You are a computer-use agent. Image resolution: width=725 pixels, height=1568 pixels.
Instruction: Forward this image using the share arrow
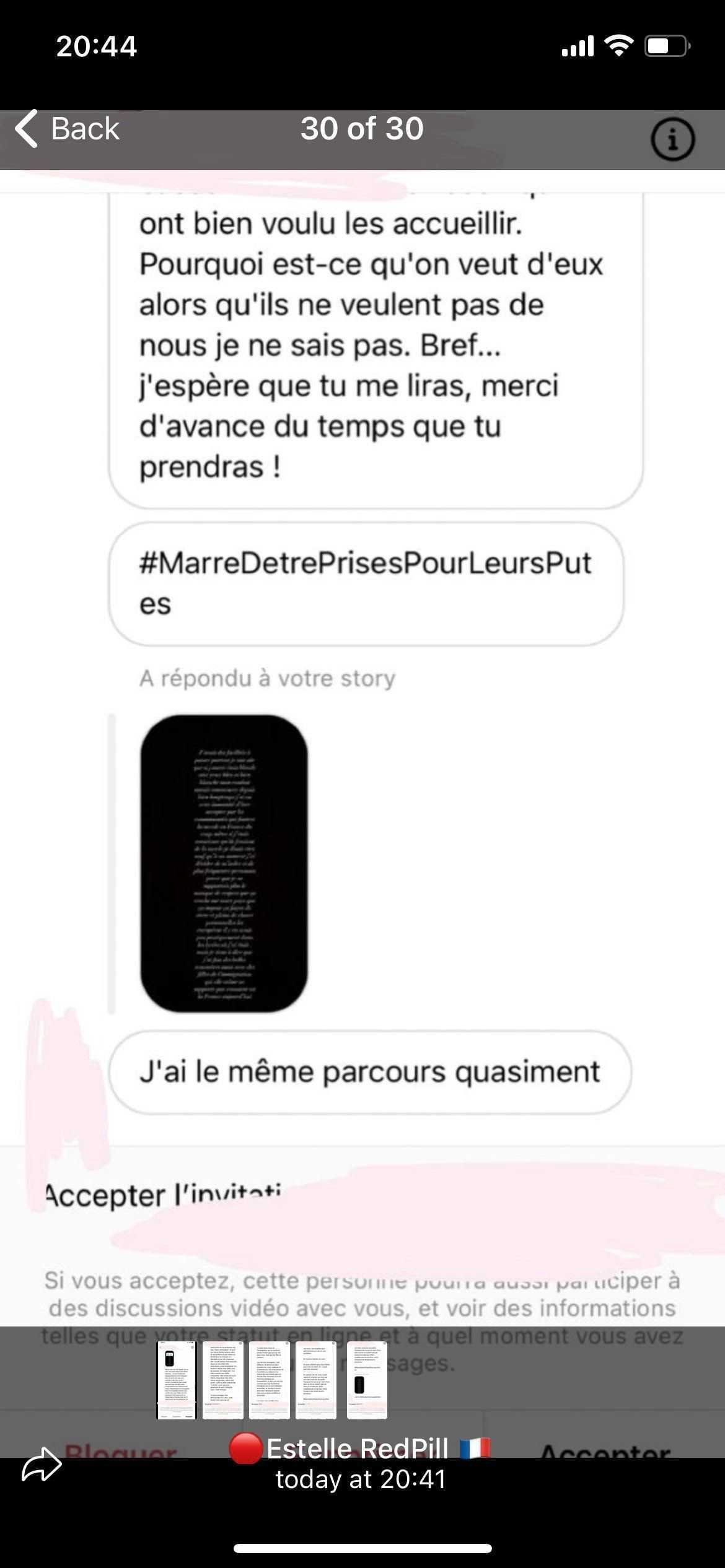tap(42, 1466)
